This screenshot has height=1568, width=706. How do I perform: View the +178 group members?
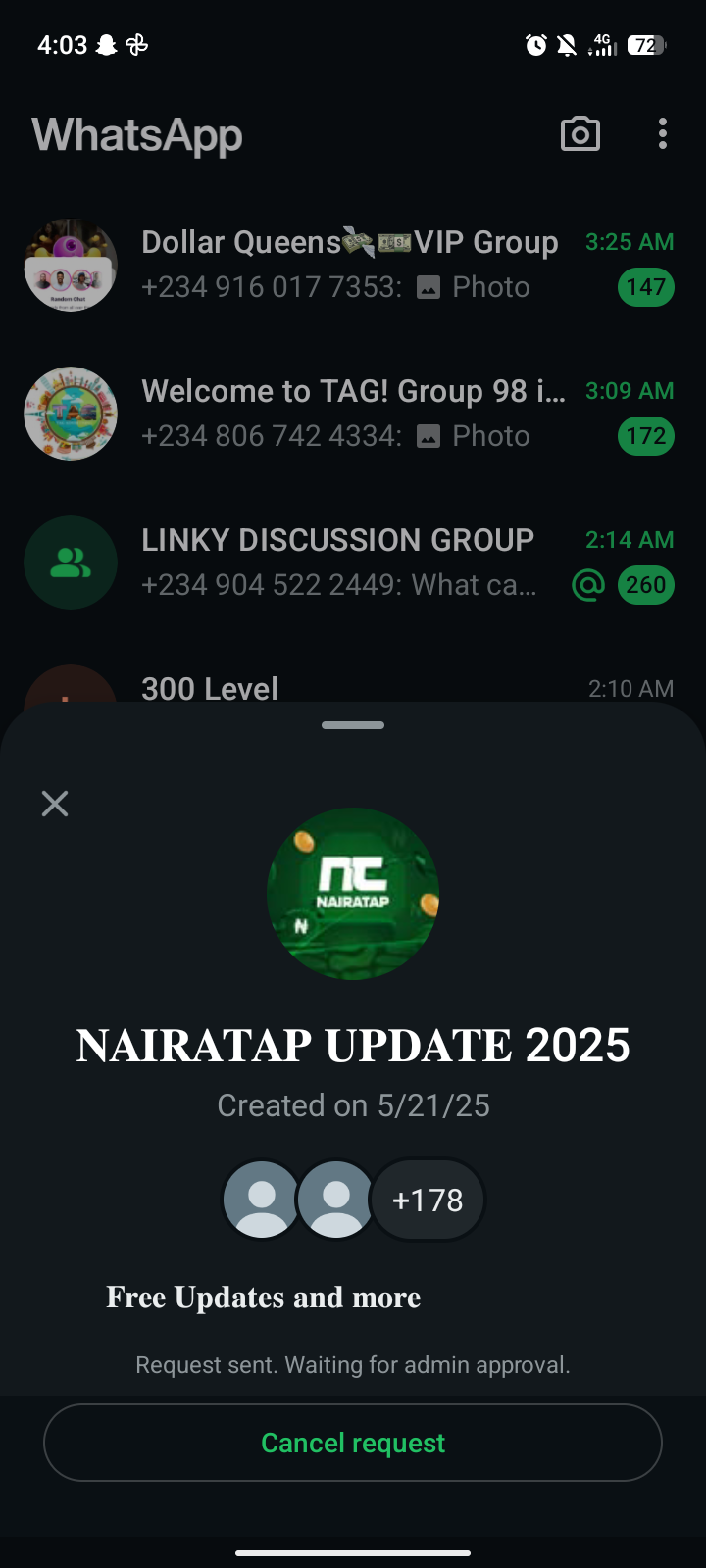pos(428,1200)
